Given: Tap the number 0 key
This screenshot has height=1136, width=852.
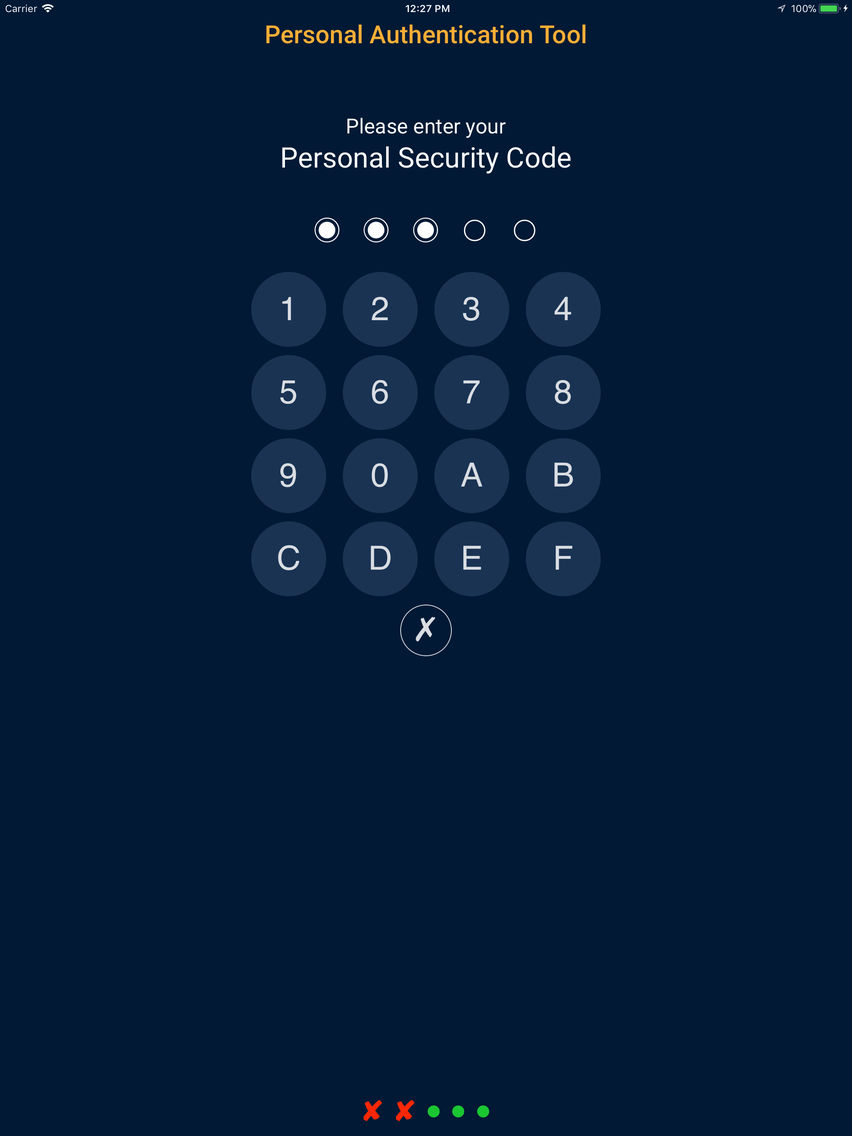Looking at the screenshot, I should pos(380,476).
